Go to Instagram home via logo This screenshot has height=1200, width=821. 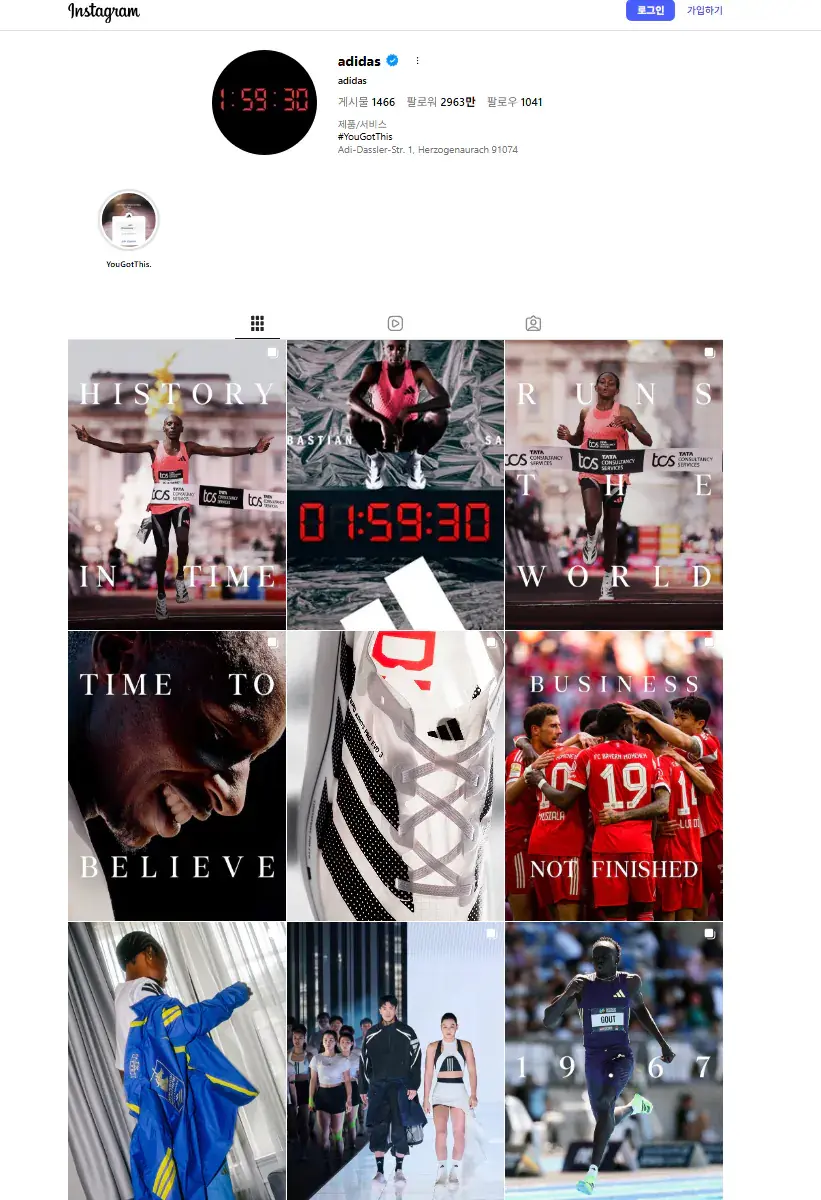pyautogui.click(x=104, y=12)
